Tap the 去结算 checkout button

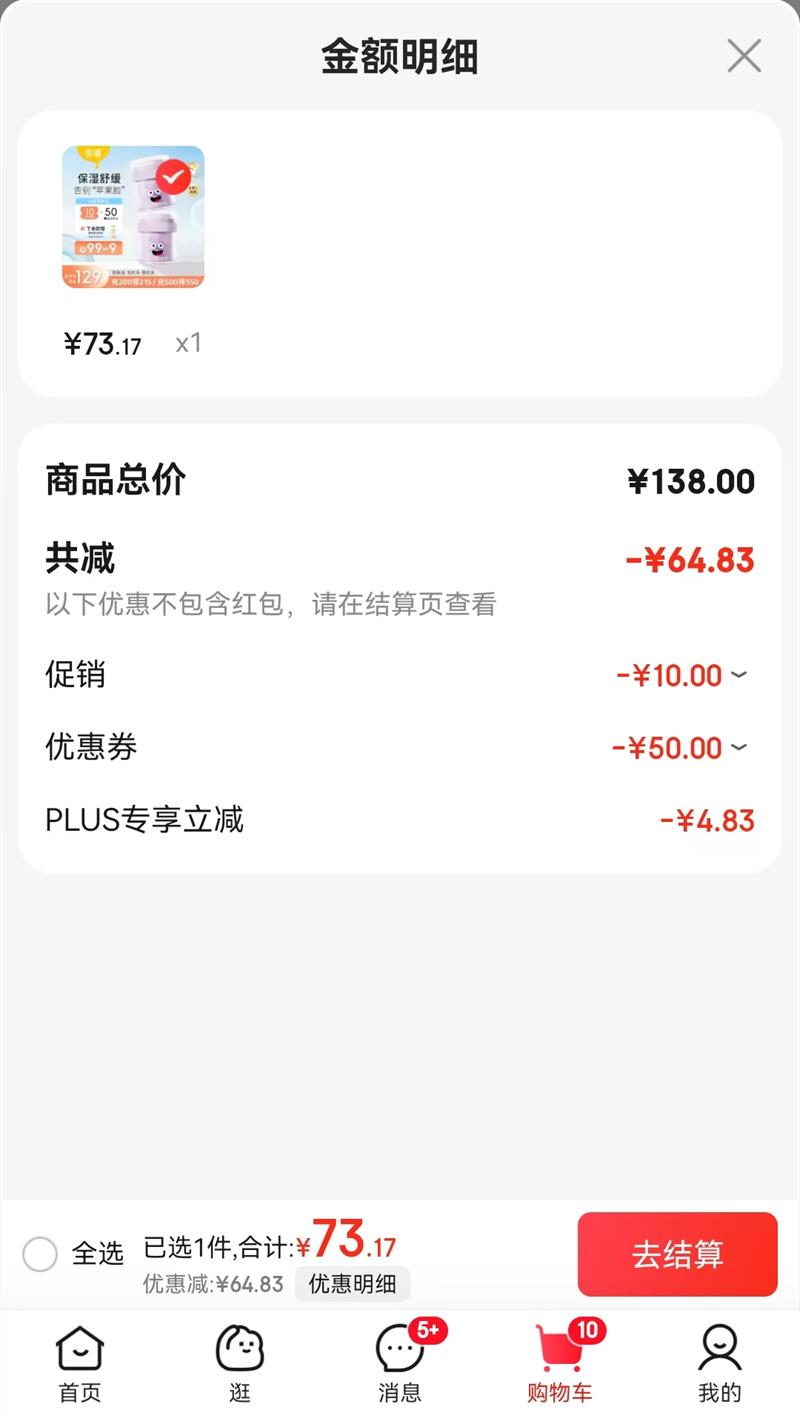[x=677, y=1254]
